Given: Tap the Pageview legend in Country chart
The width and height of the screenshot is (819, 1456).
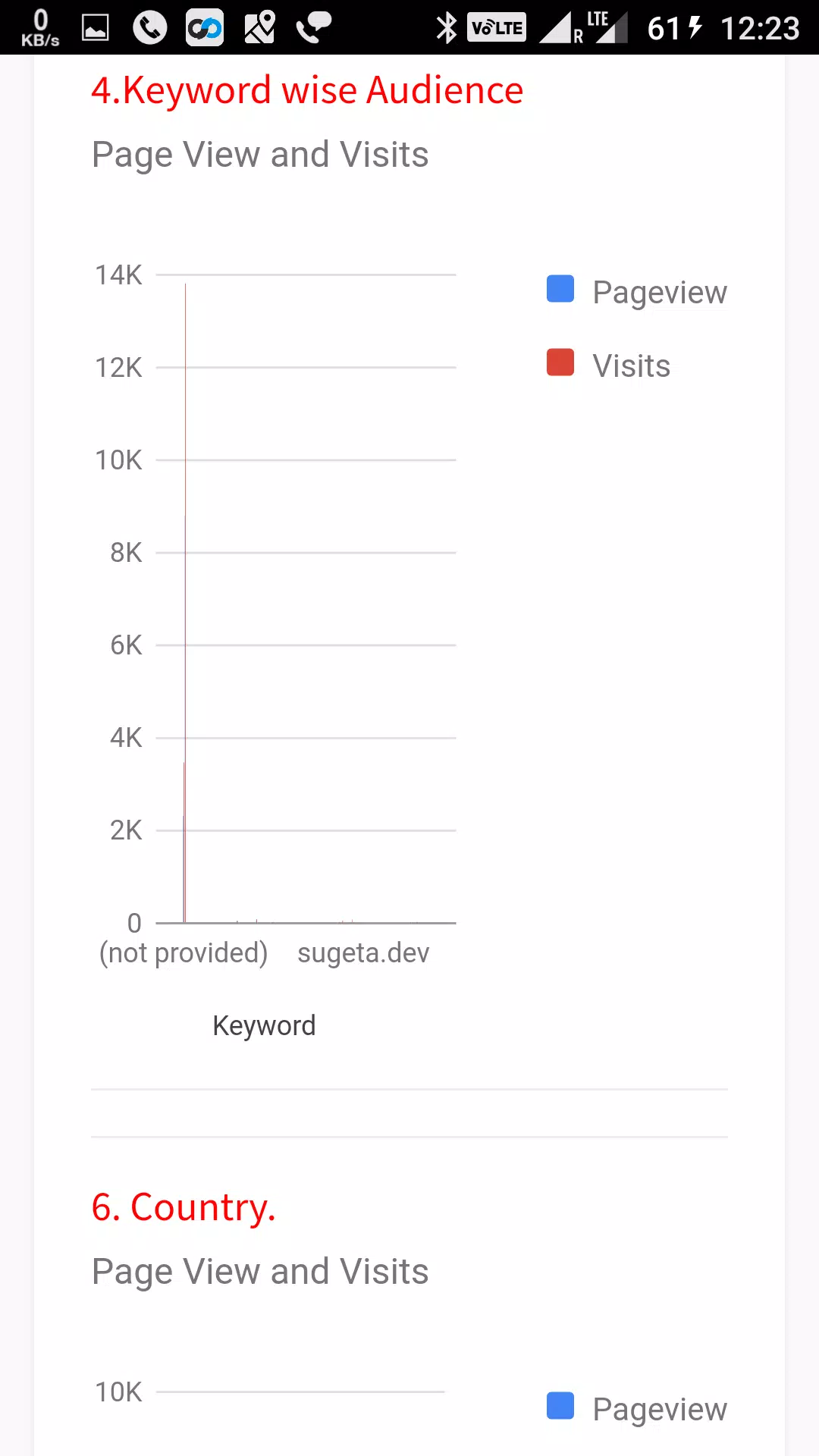Looking at the screenshot, I should (x=637, y=1409).
